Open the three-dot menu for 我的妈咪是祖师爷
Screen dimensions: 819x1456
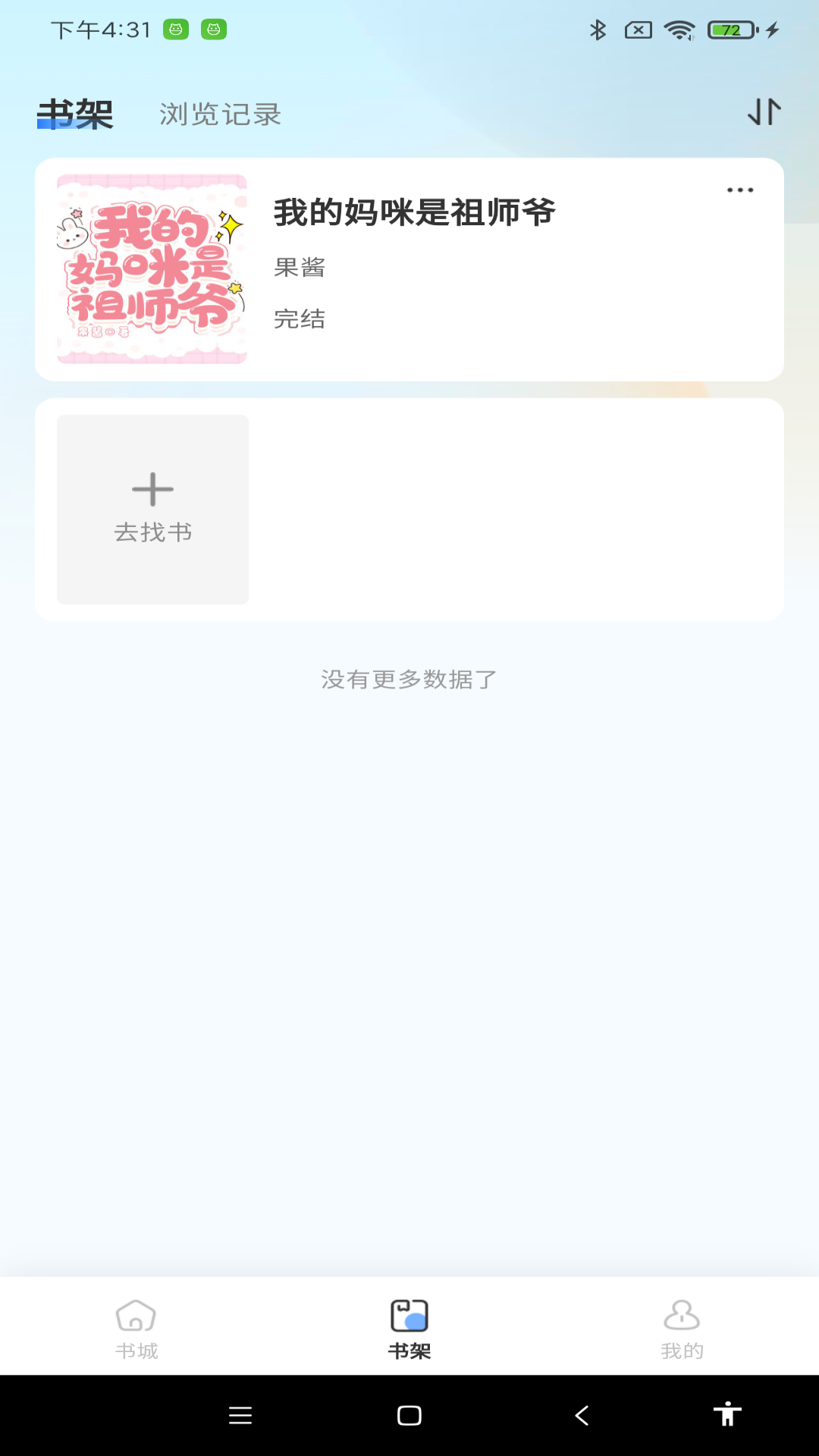click(x=739, y=190)
